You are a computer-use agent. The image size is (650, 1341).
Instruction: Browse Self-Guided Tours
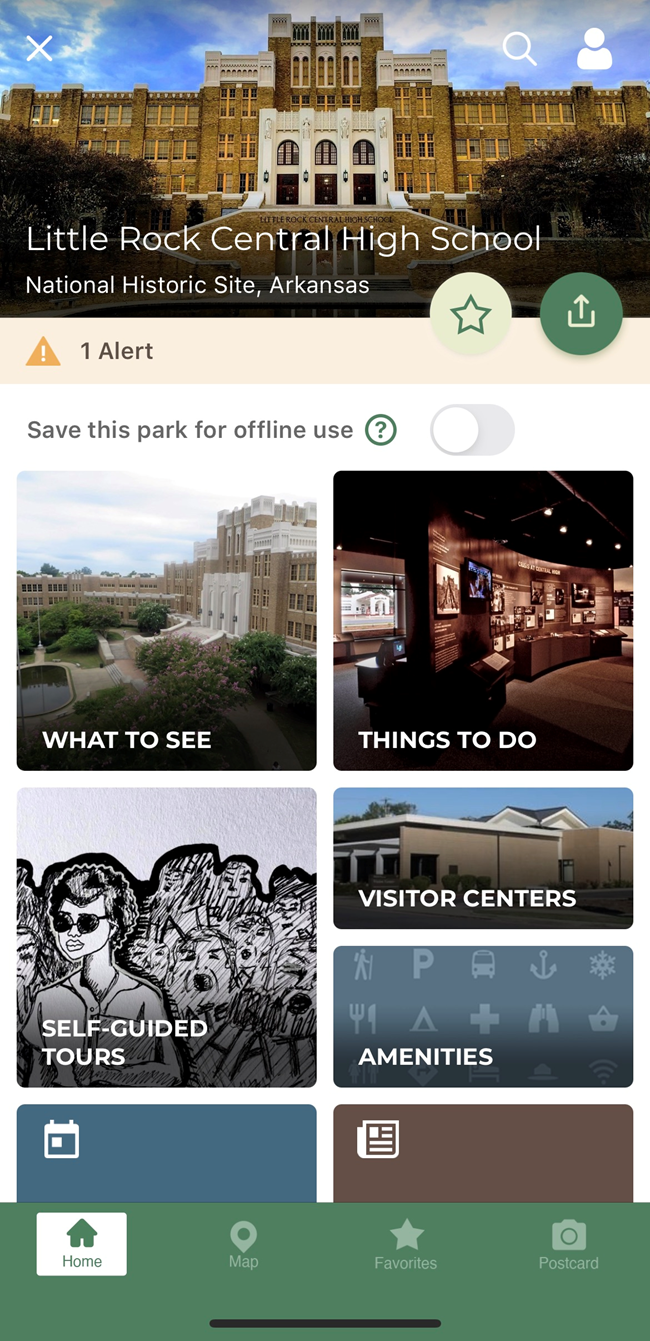click(x=167, y=937)
